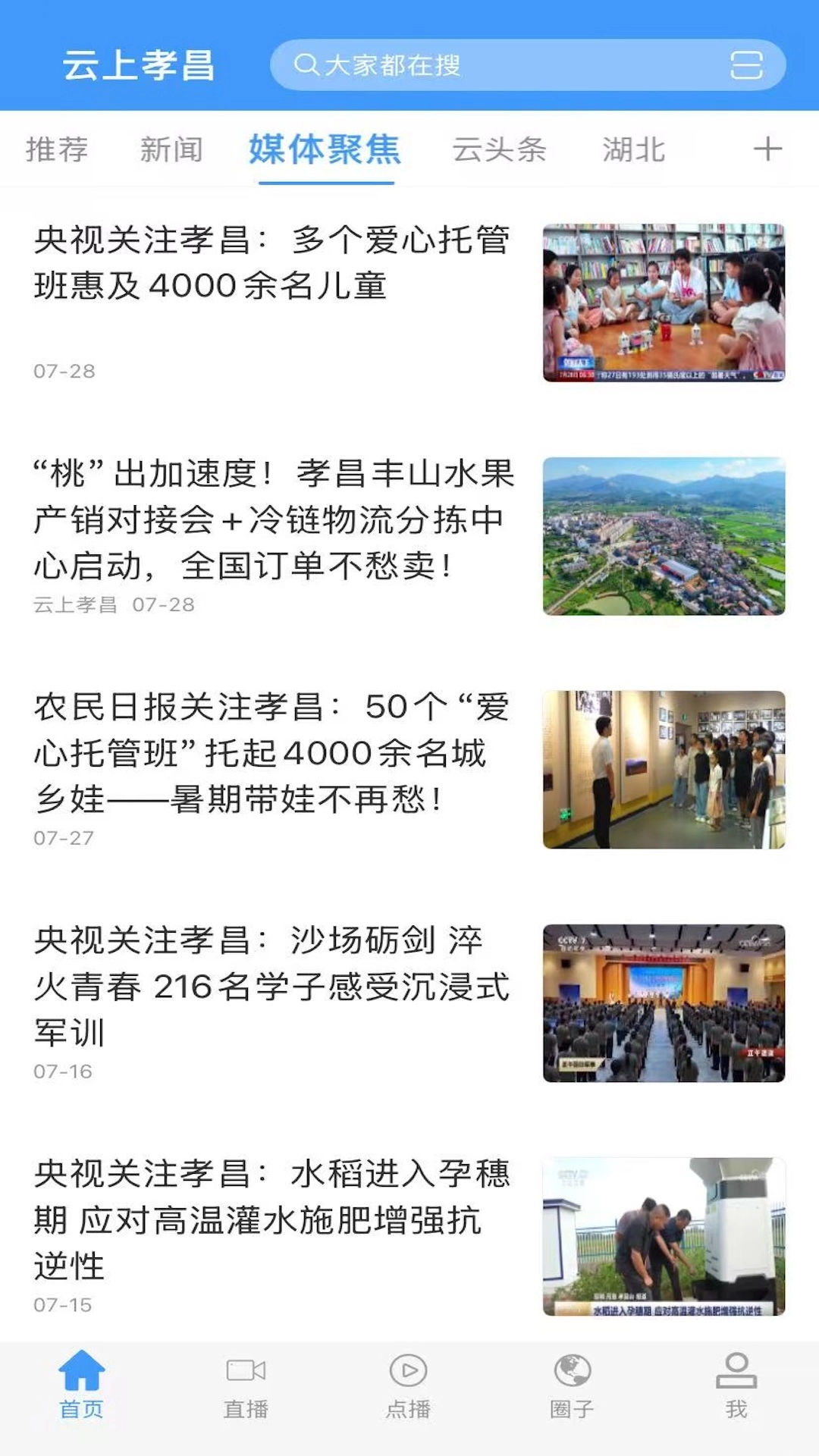Go to the 湖北 tab

click(x=633, y=149)
